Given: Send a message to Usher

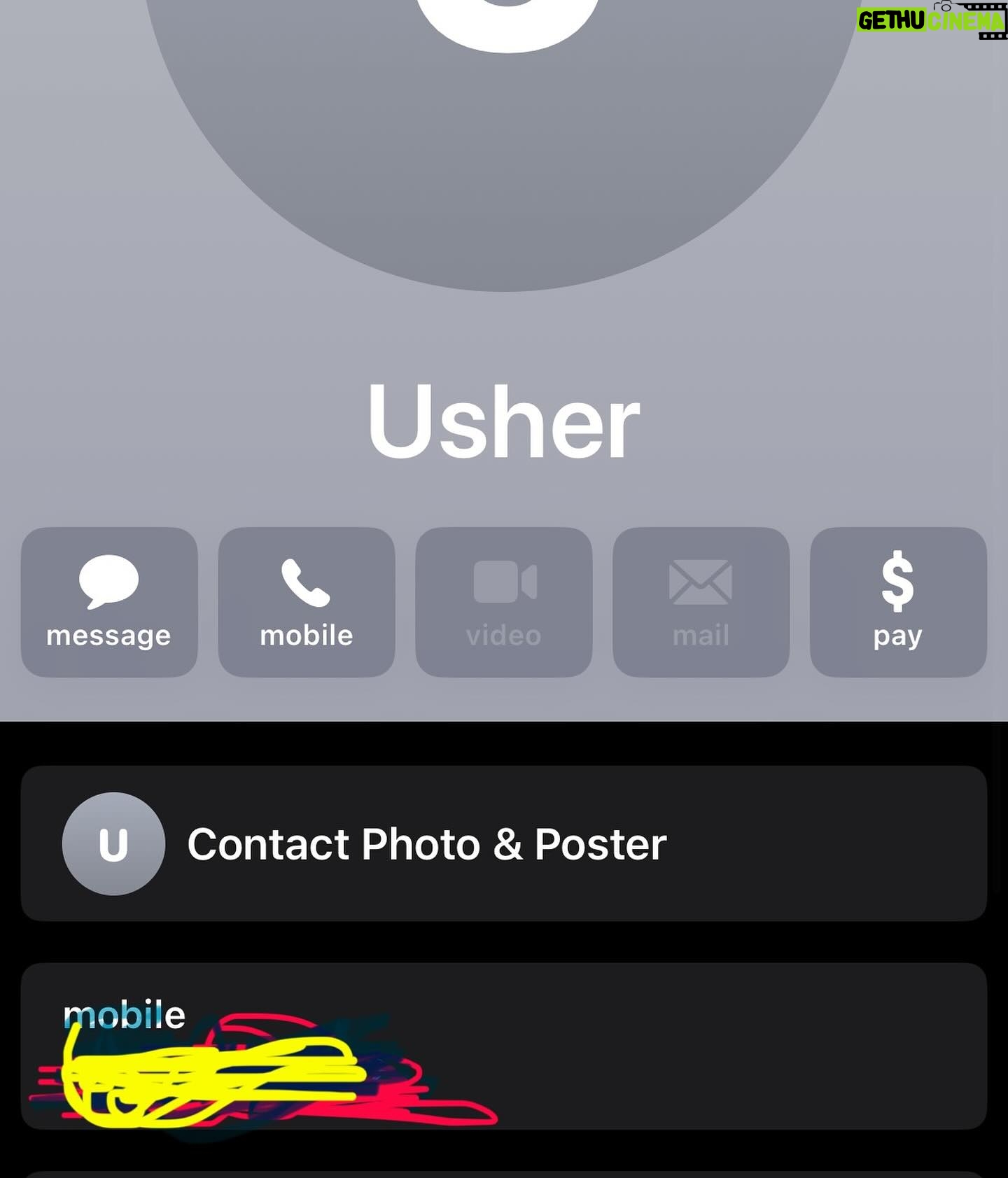Looking at the screenshot, I should point(109,602).
